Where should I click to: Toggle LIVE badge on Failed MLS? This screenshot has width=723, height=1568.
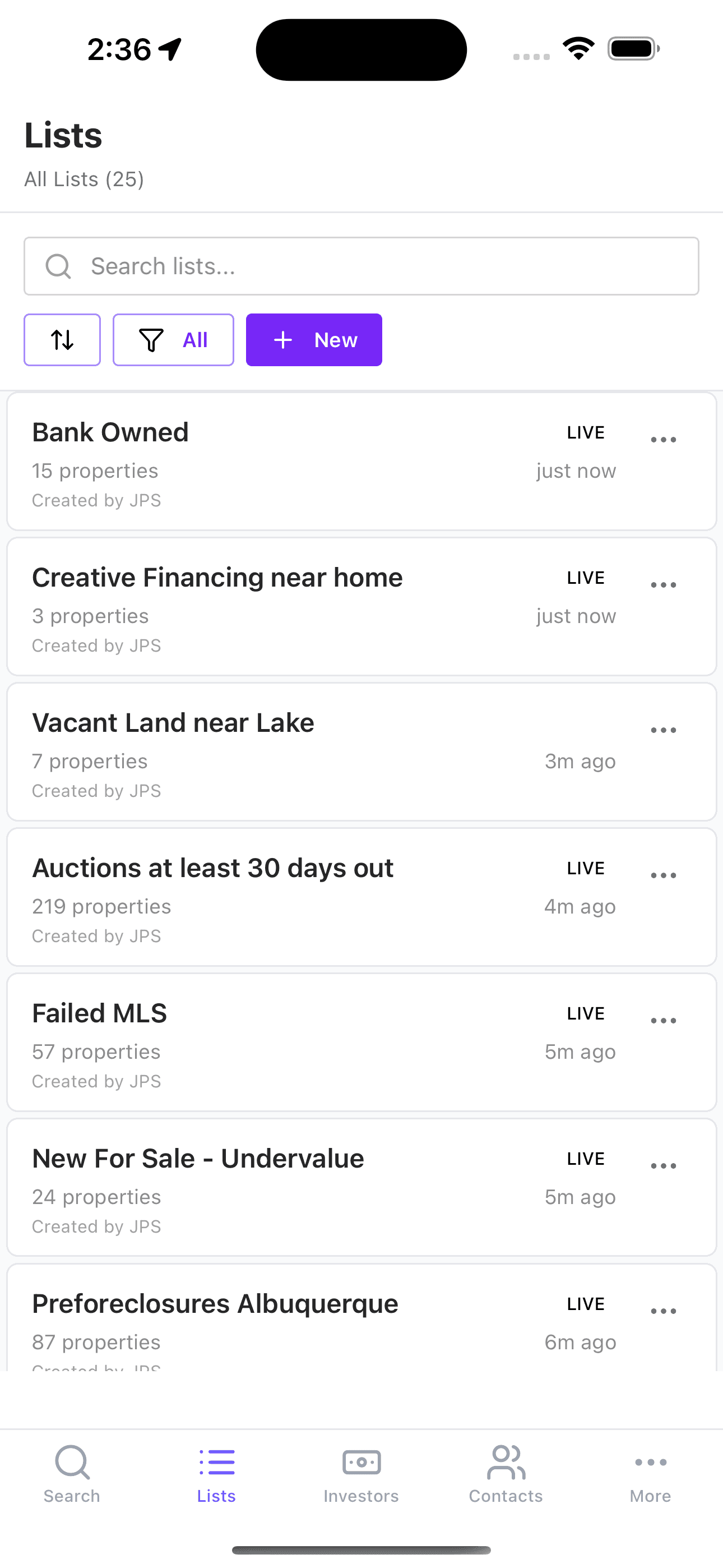tap(585, 1013)
